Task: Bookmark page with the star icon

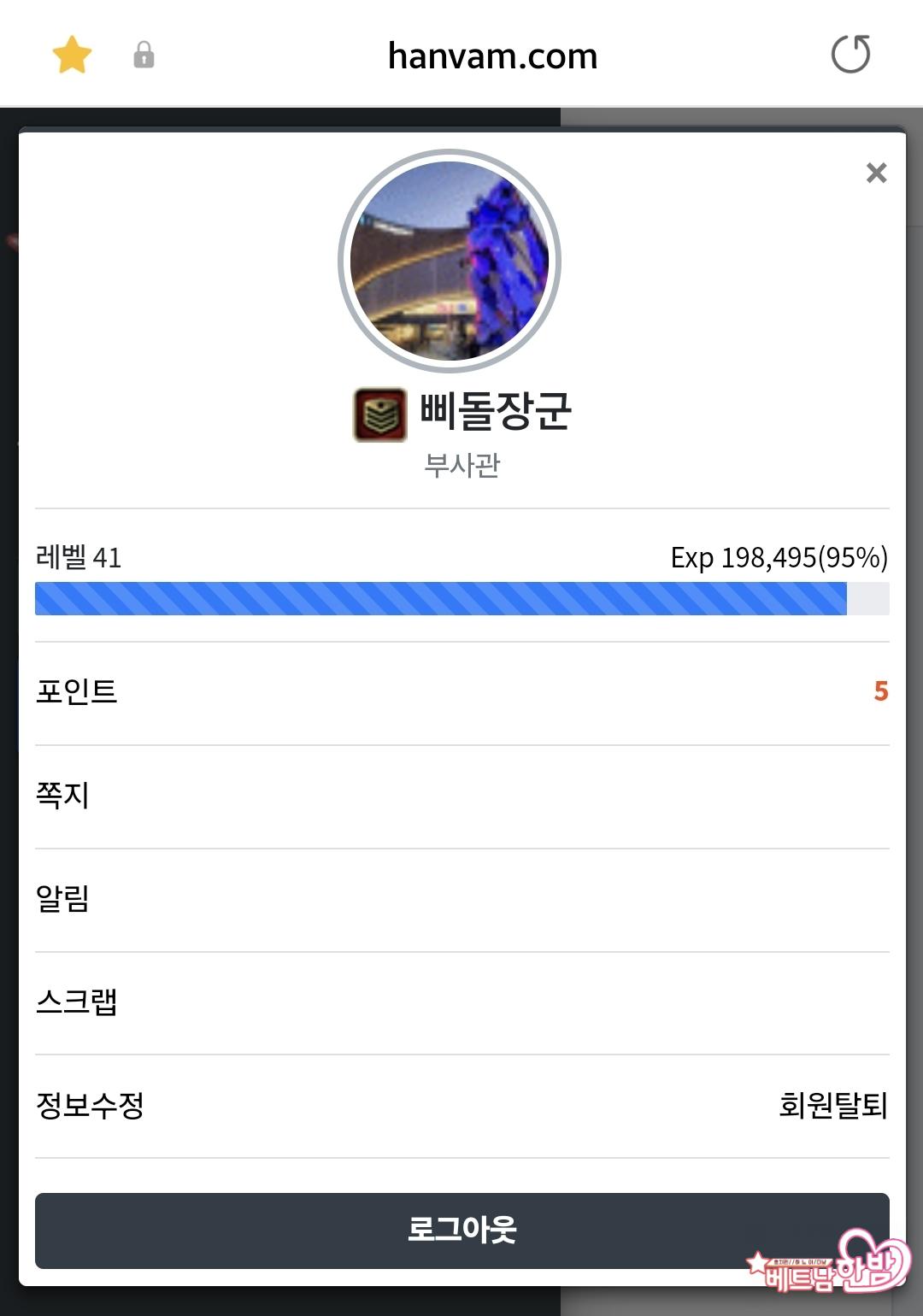Action: tap(72, 56)
